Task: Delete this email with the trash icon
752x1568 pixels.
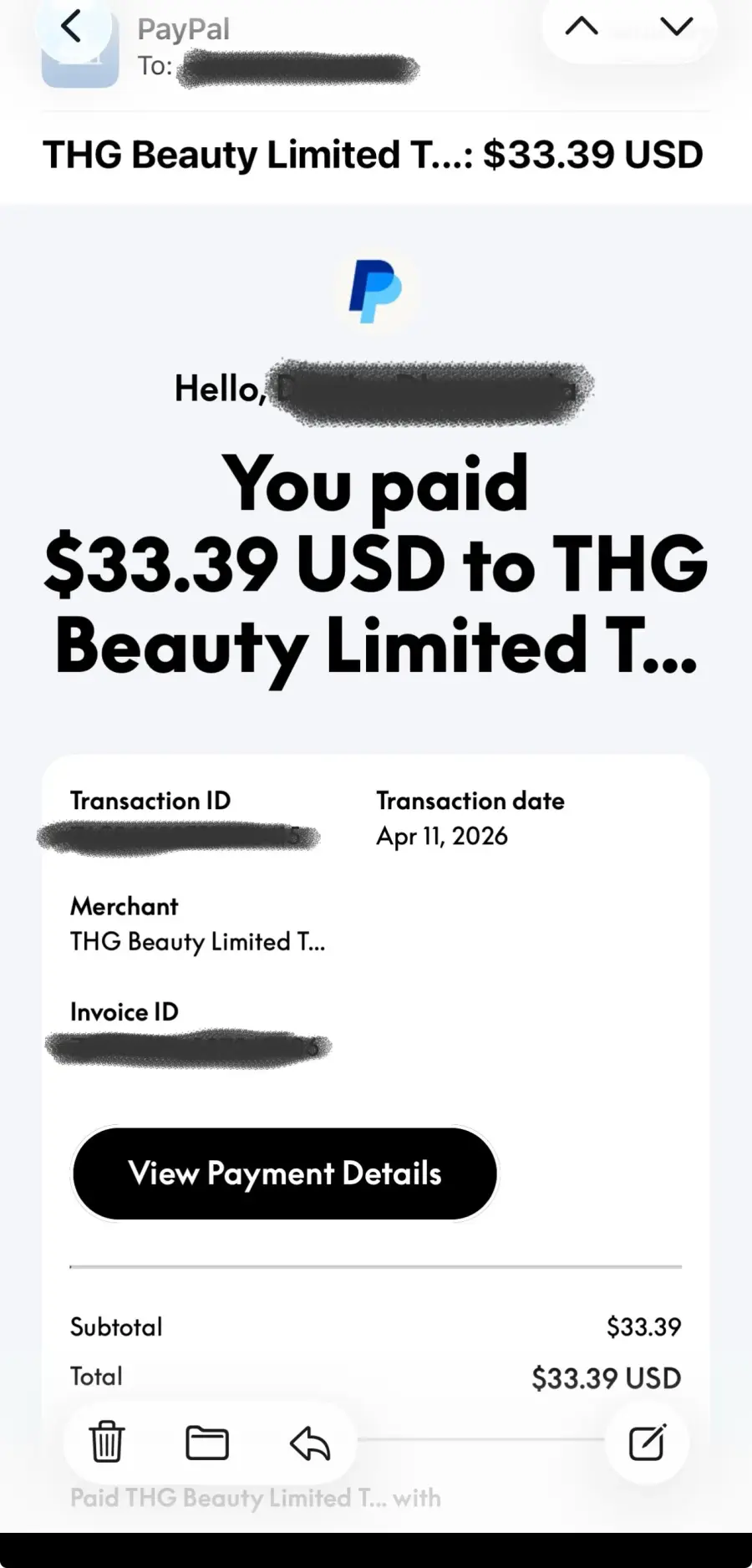Action: pyautogui.click(x=107, y=1442)
